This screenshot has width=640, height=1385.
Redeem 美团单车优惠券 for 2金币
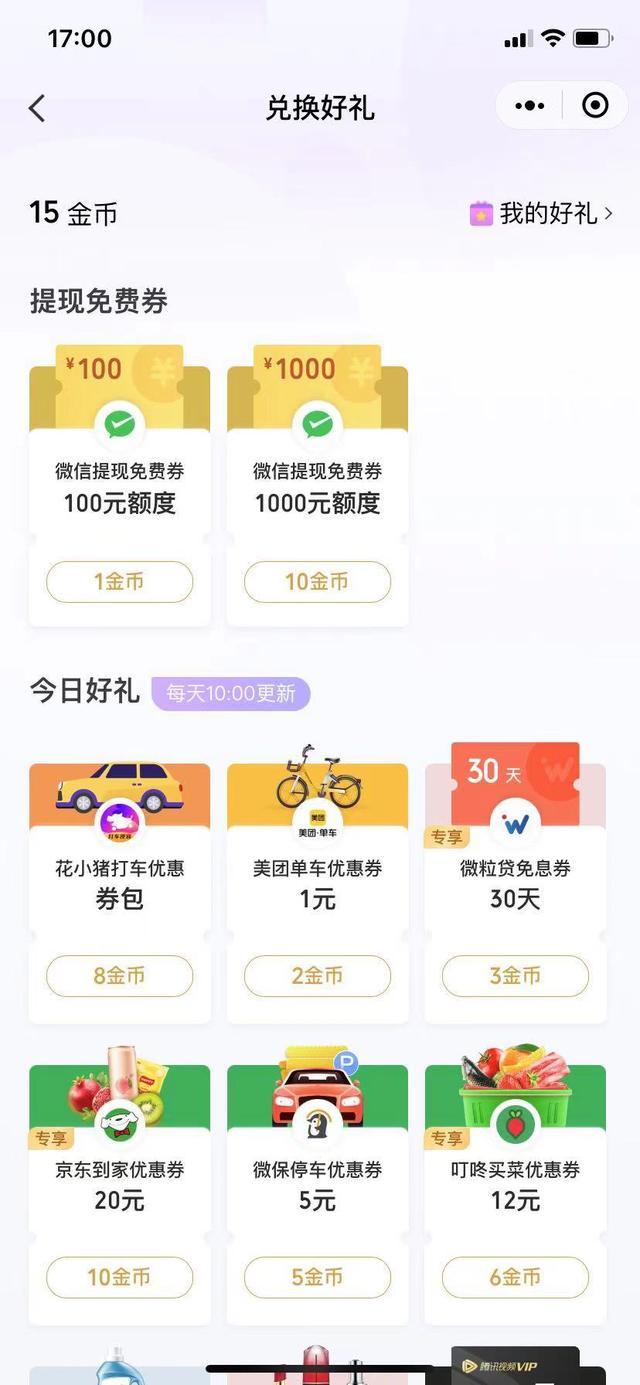(317, 976)
